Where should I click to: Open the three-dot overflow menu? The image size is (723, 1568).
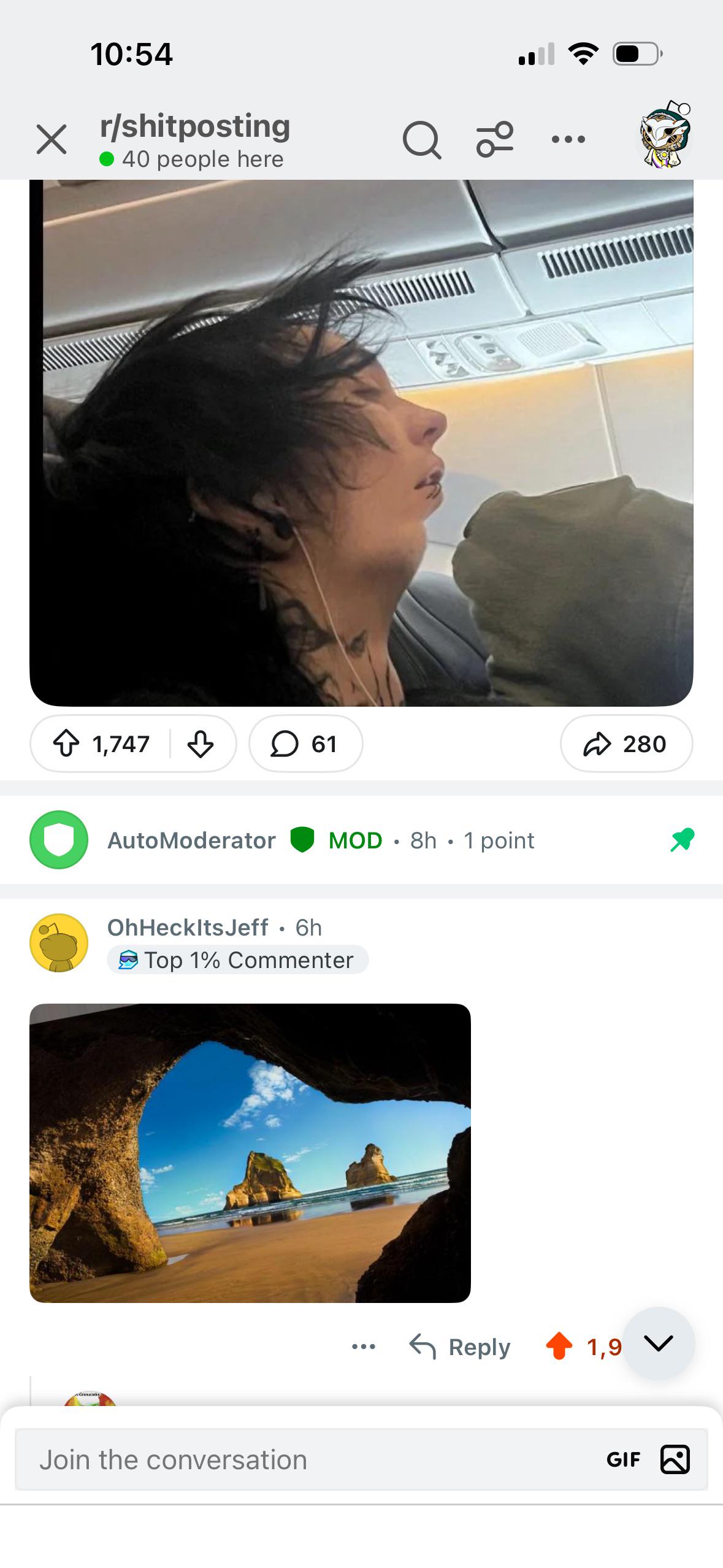click(x=568, y=140)
